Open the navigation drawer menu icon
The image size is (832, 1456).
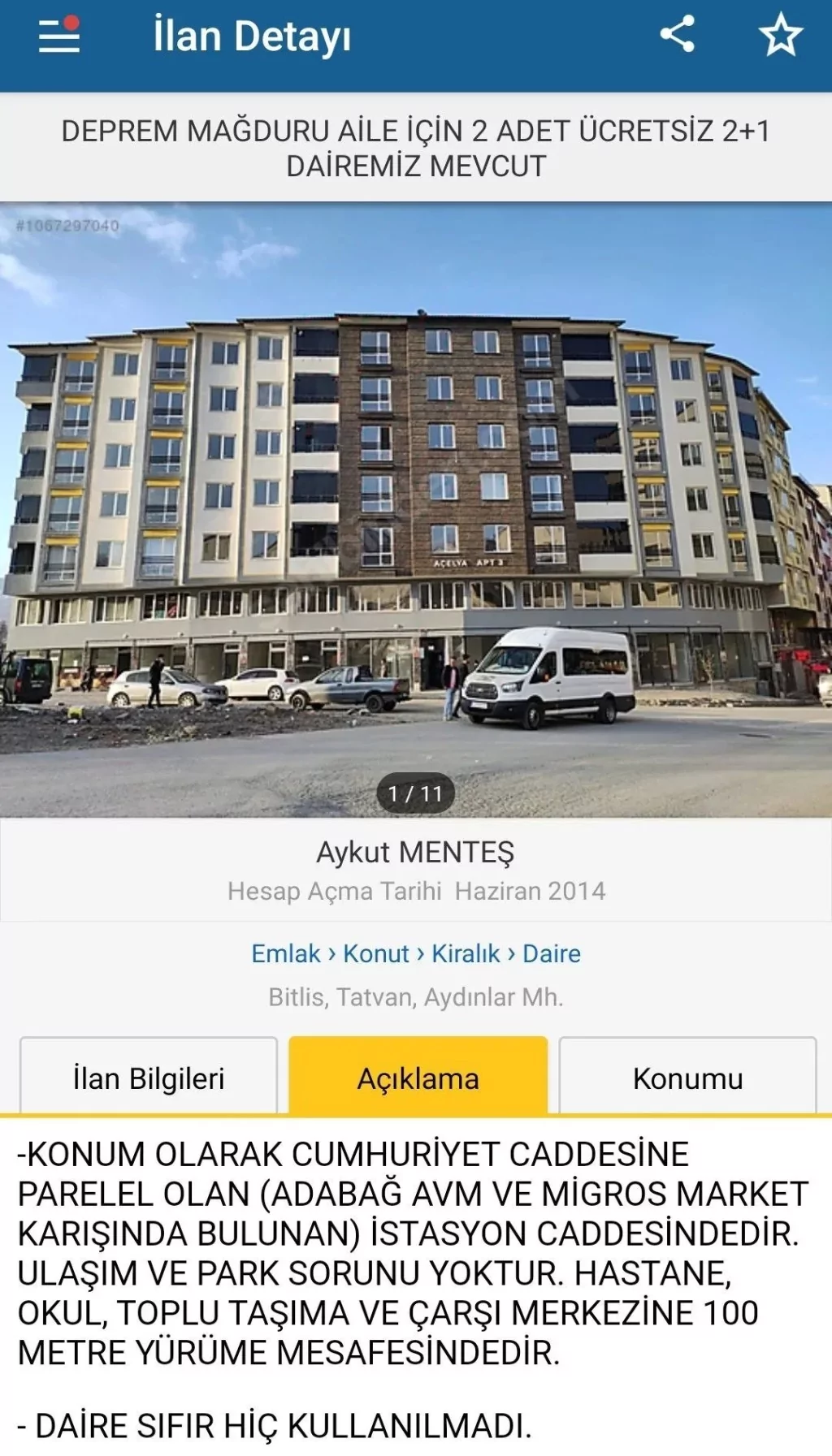(57, 34)
